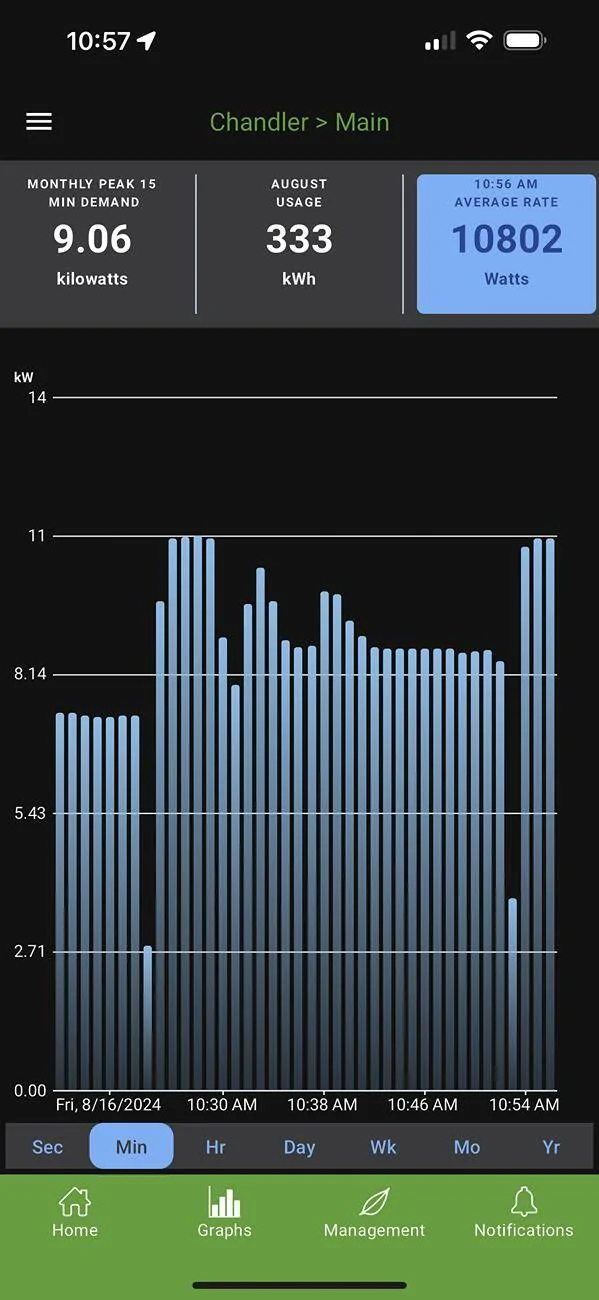The width and height of the screenshot is (599, 1300).
Task: Switch graph to Yr interval
Action: coord(551,1146)
